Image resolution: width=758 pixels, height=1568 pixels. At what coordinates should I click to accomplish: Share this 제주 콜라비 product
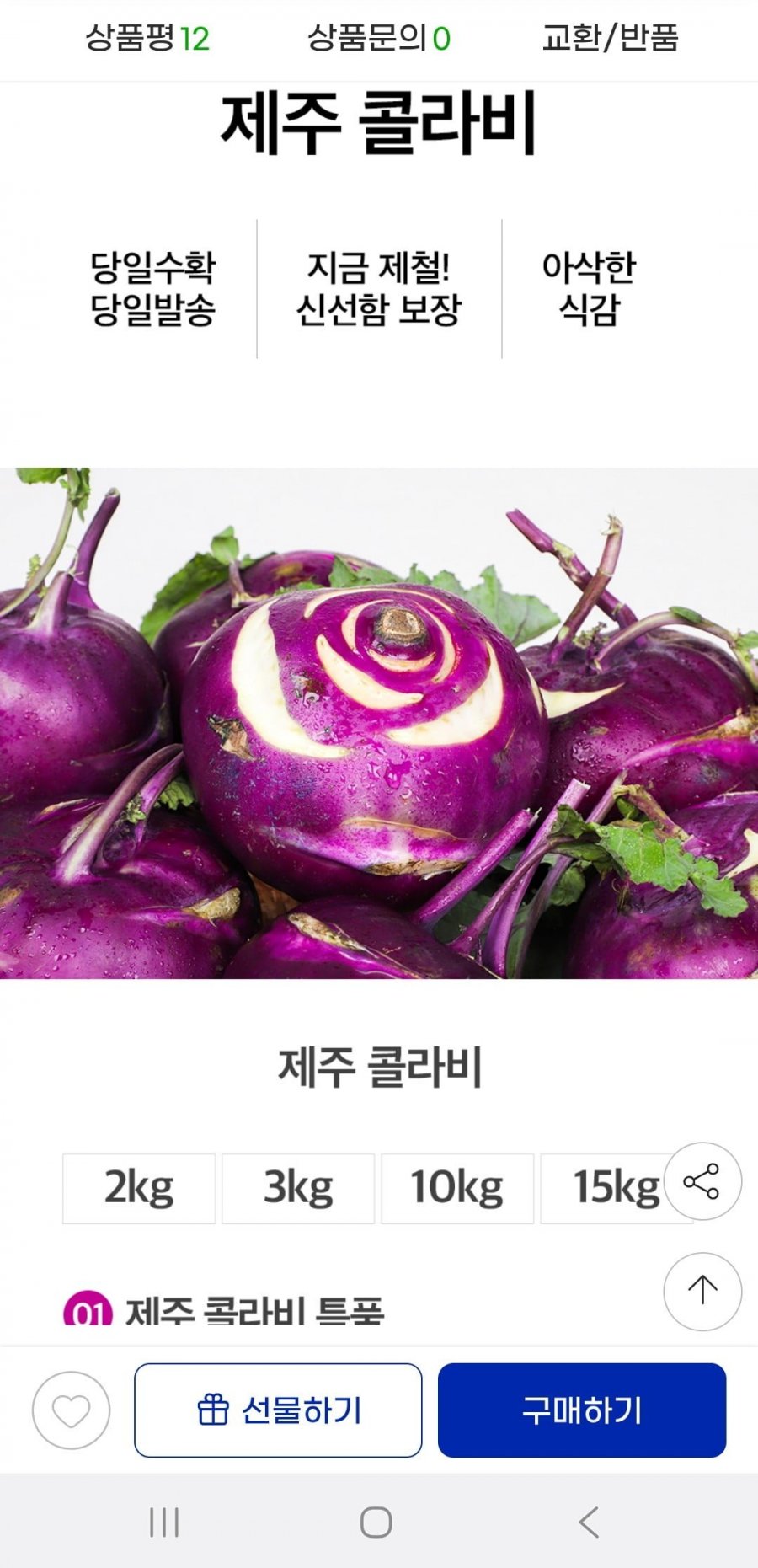tap(702, 1181)
